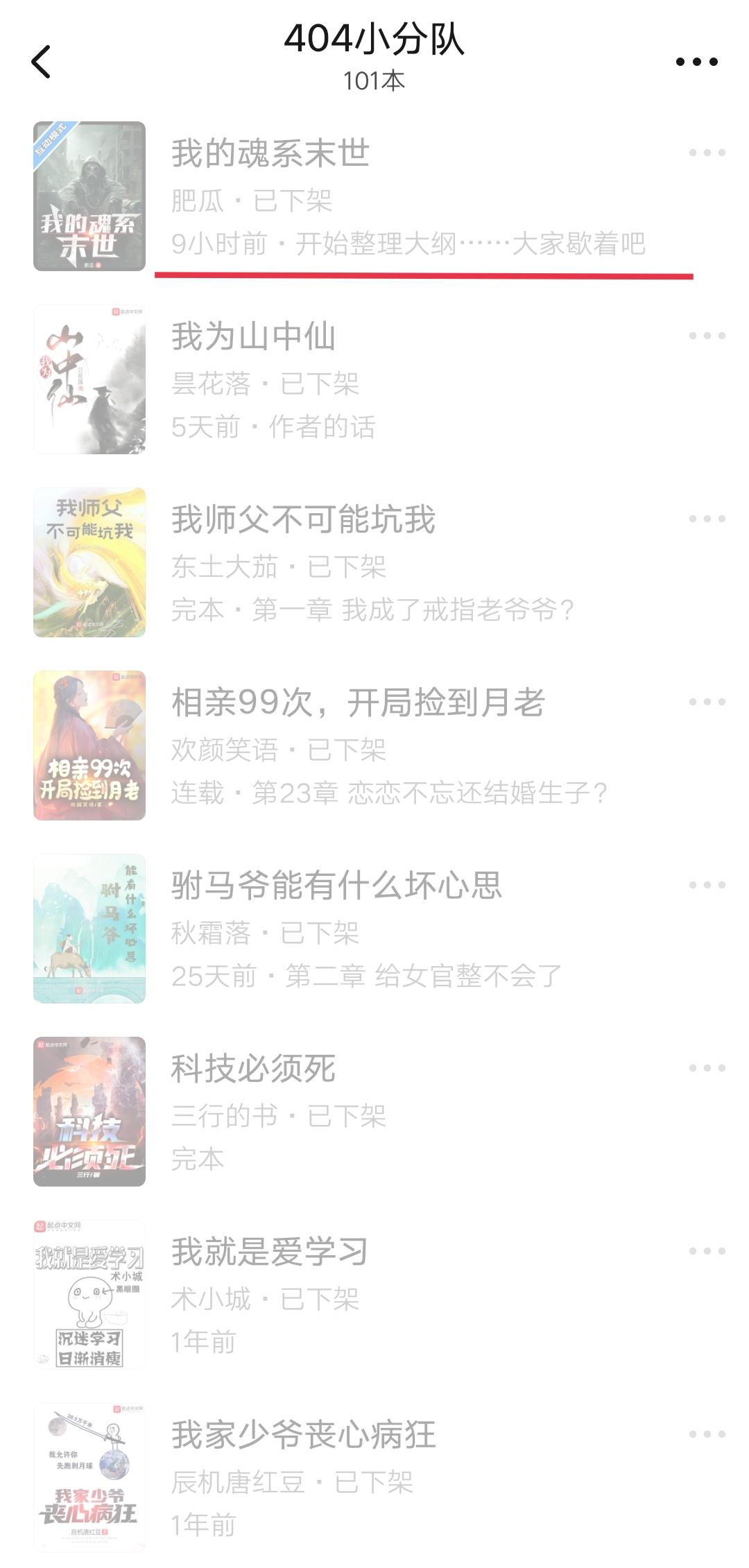Open more options for 相亲99次，开局捡到月老

(x=707, y=702)
